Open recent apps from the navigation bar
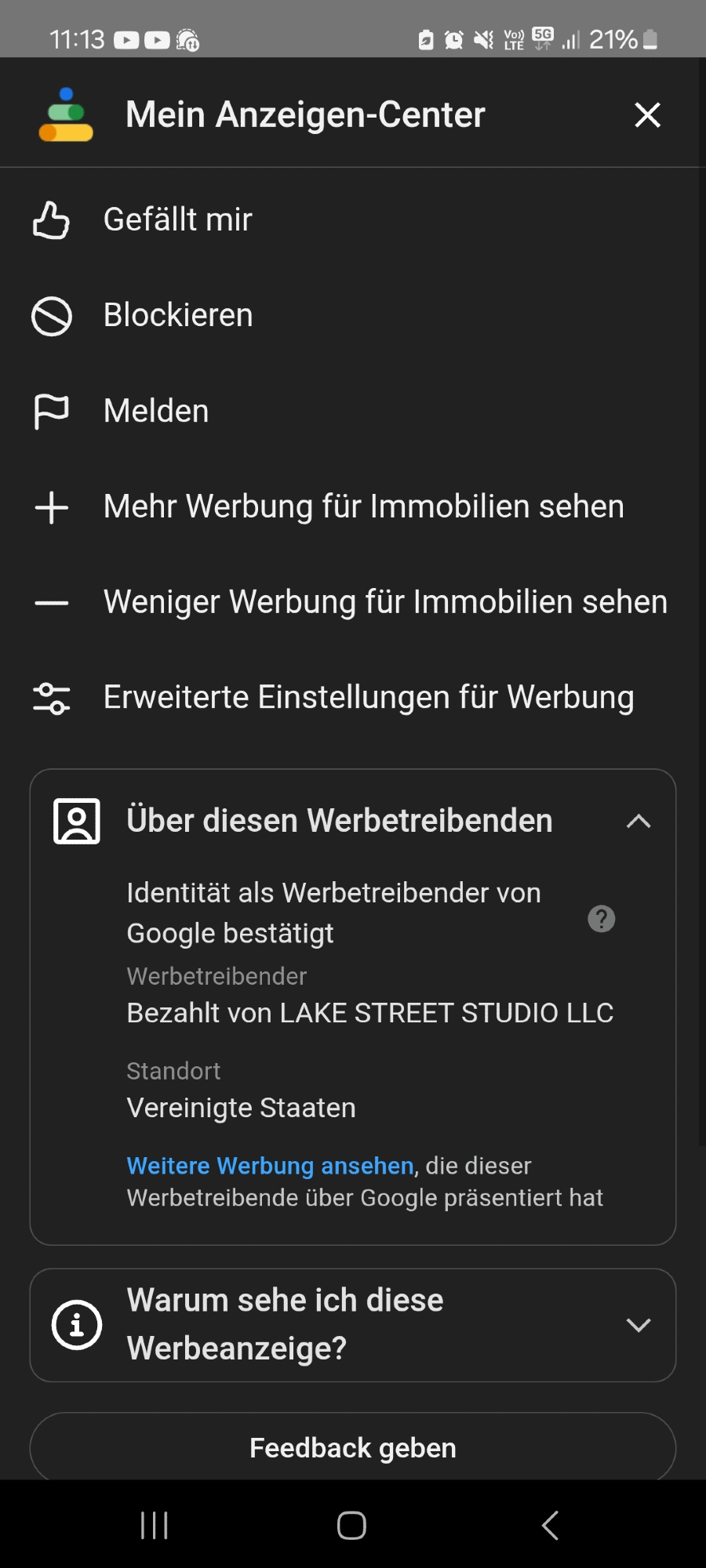Image resolution: width=706 pixels, height=1568 pixels. pyautogui.click(x=155, y=1526)
